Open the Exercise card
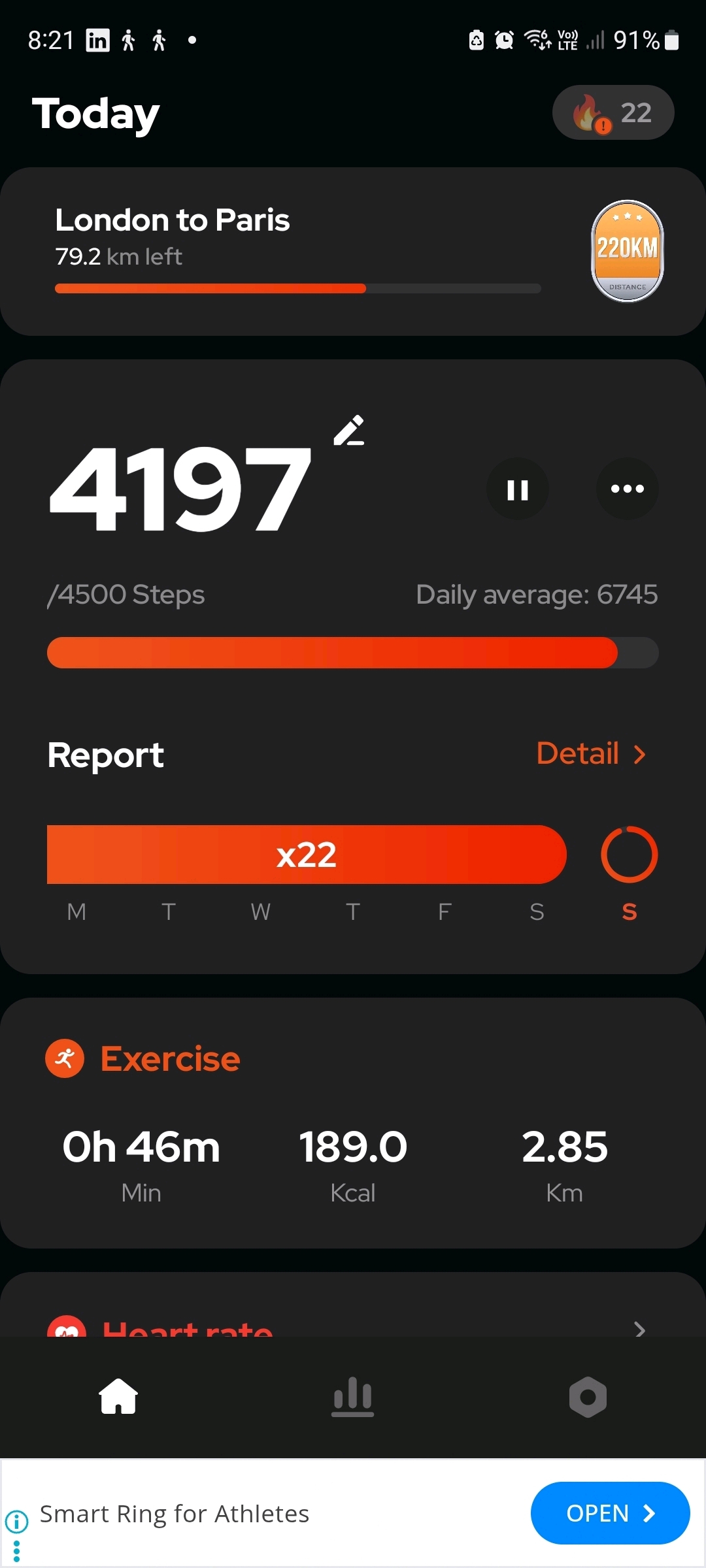The width and height of the screenshot is (706, 1568). 353,1122
